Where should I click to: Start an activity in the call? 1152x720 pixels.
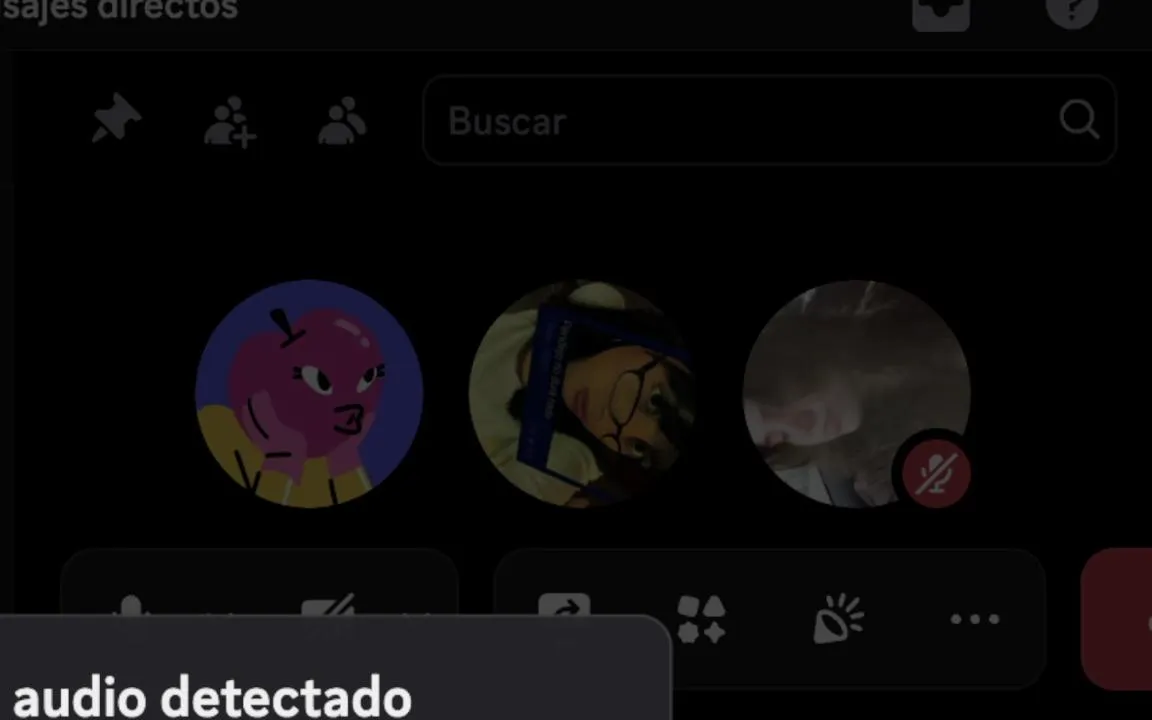tap(701, 618)
